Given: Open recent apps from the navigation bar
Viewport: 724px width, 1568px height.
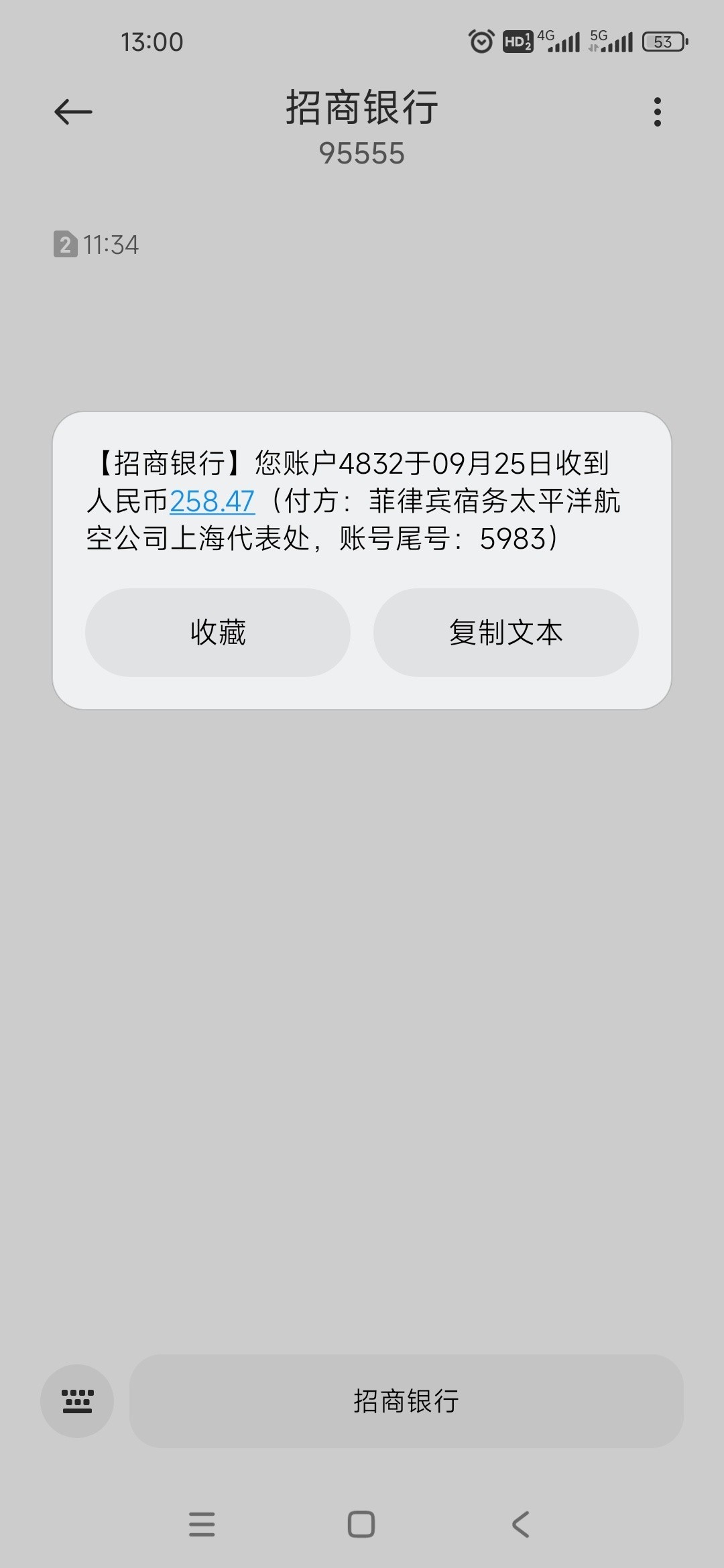Looking at the screenshot, I should (x=202, y=1524).
